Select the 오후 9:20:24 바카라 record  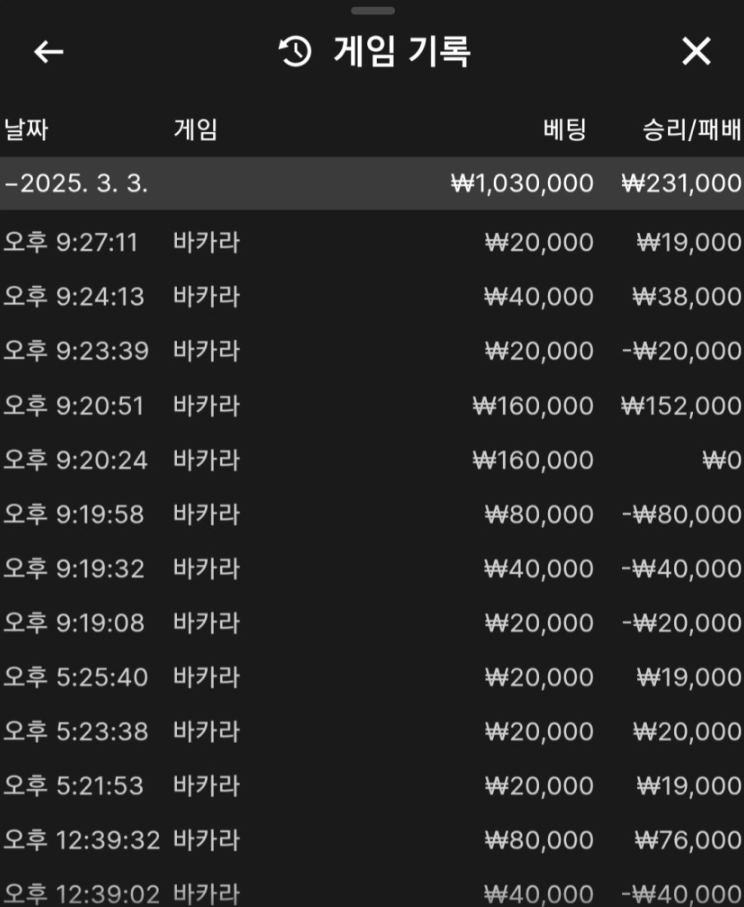[372, 460]
